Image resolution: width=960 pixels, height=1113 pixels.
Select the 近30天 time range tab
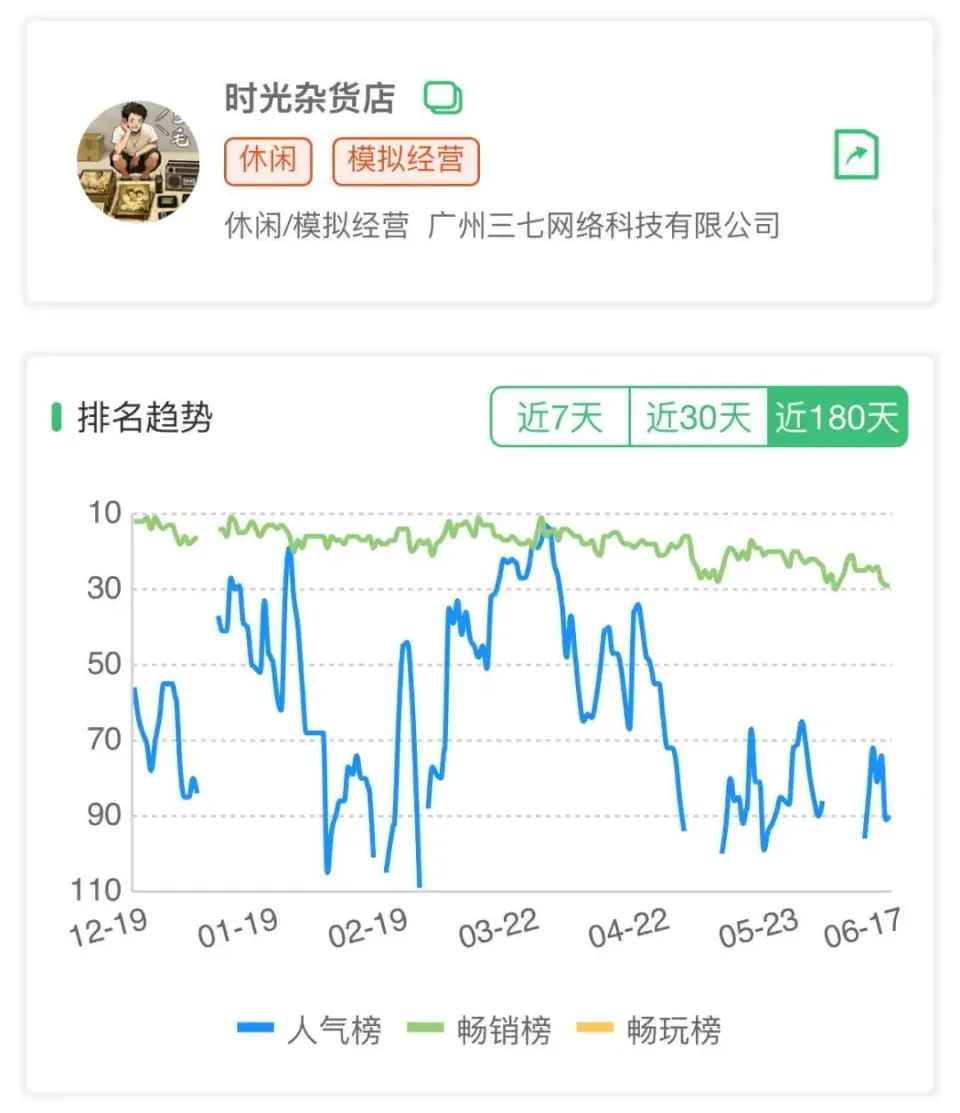click(x=698, y=418)
